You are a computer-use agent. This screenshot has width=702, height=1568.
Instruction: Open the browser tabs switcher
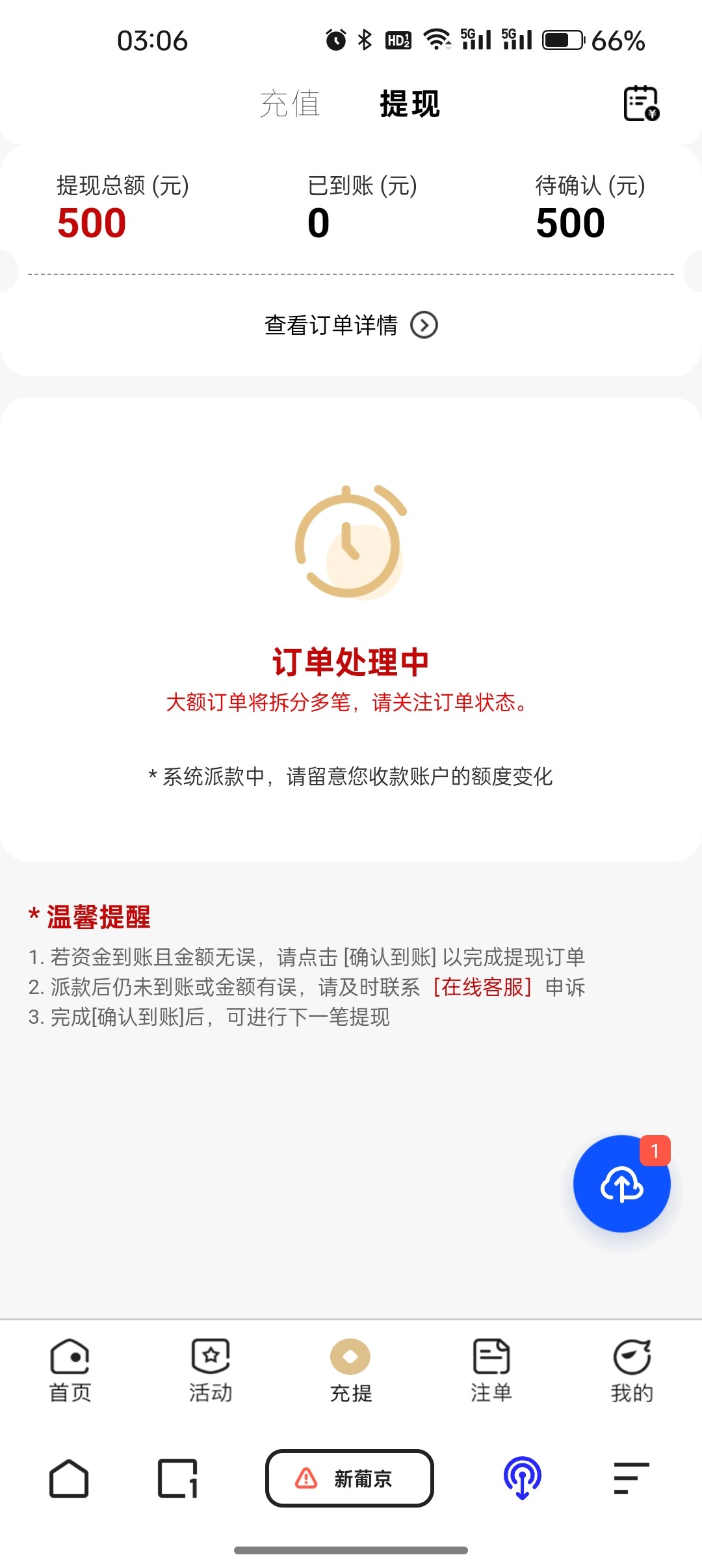click(177, 1478)
